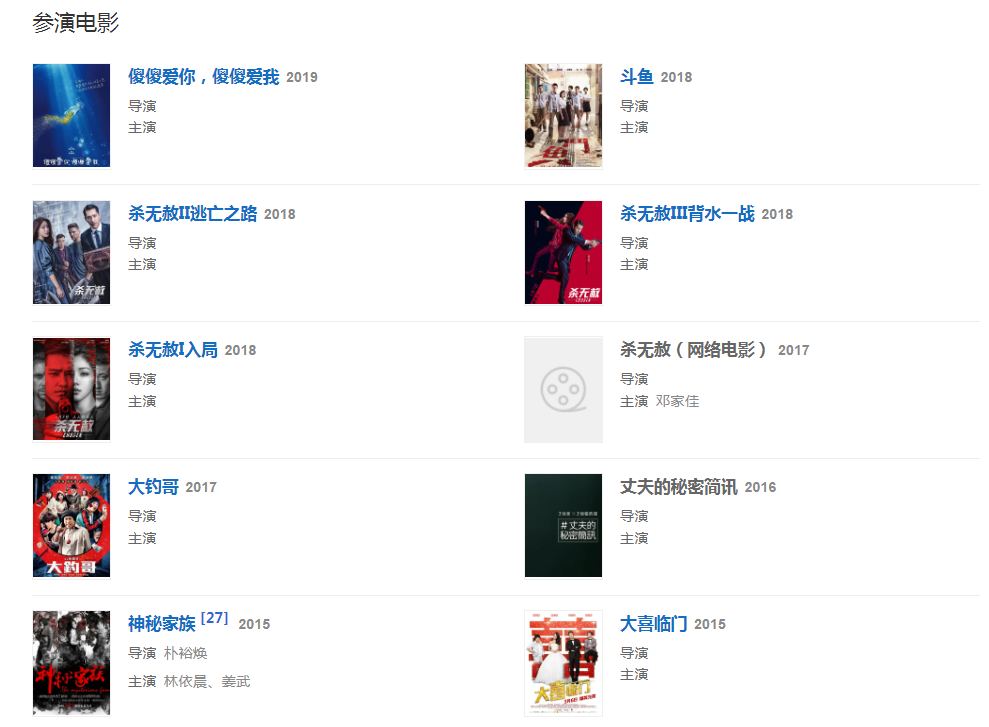Open the poster thumbnail for 杀无赦I入局

click(x=71, y=389)
